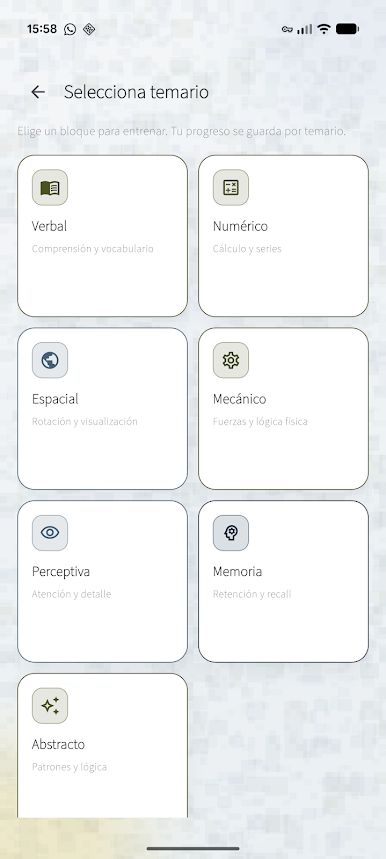Image resolution: width=386 pixels, height=859 pixels.
Task: Go back using the arrow icon
Action: tap(38, 92)
